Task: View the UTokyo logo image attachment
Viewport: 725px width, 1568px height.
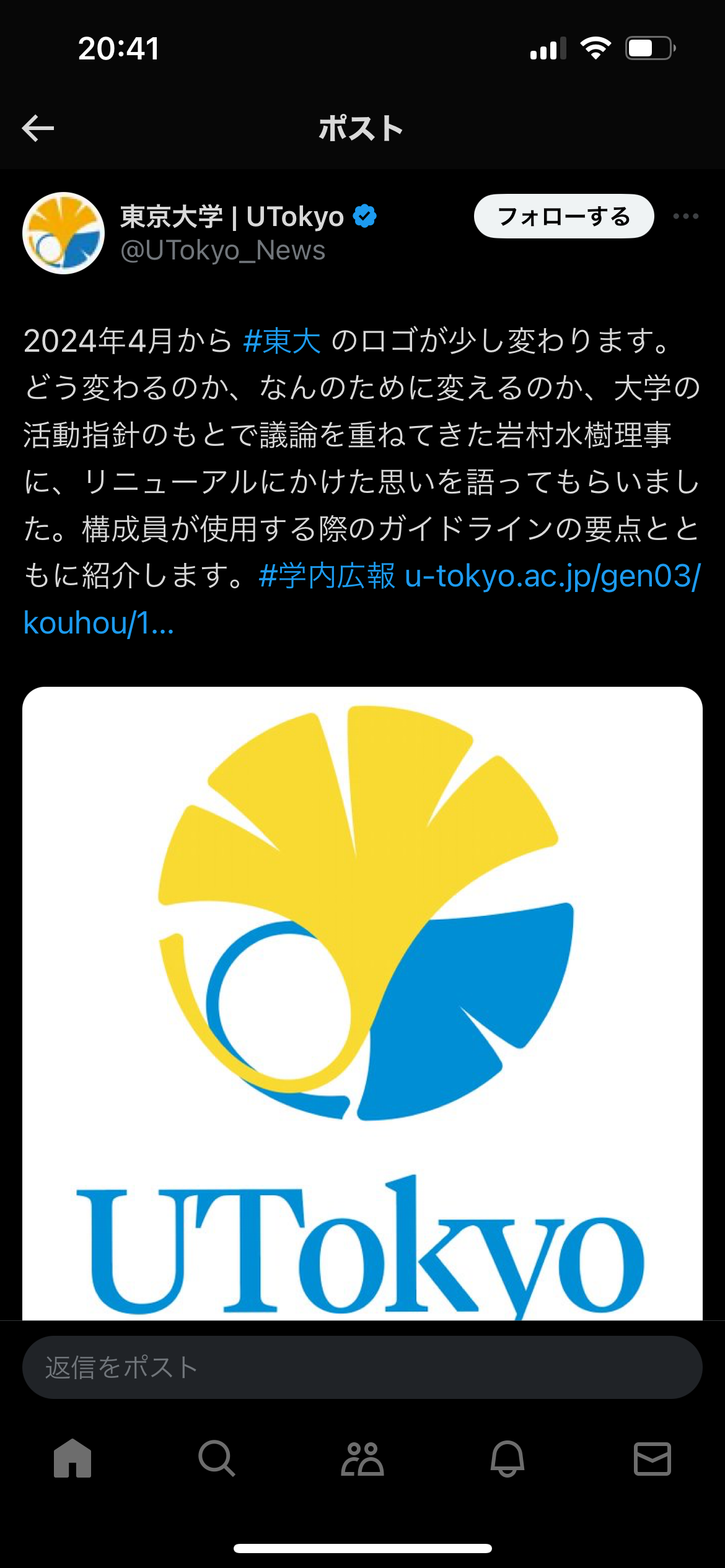Action: pos(362,1003)
